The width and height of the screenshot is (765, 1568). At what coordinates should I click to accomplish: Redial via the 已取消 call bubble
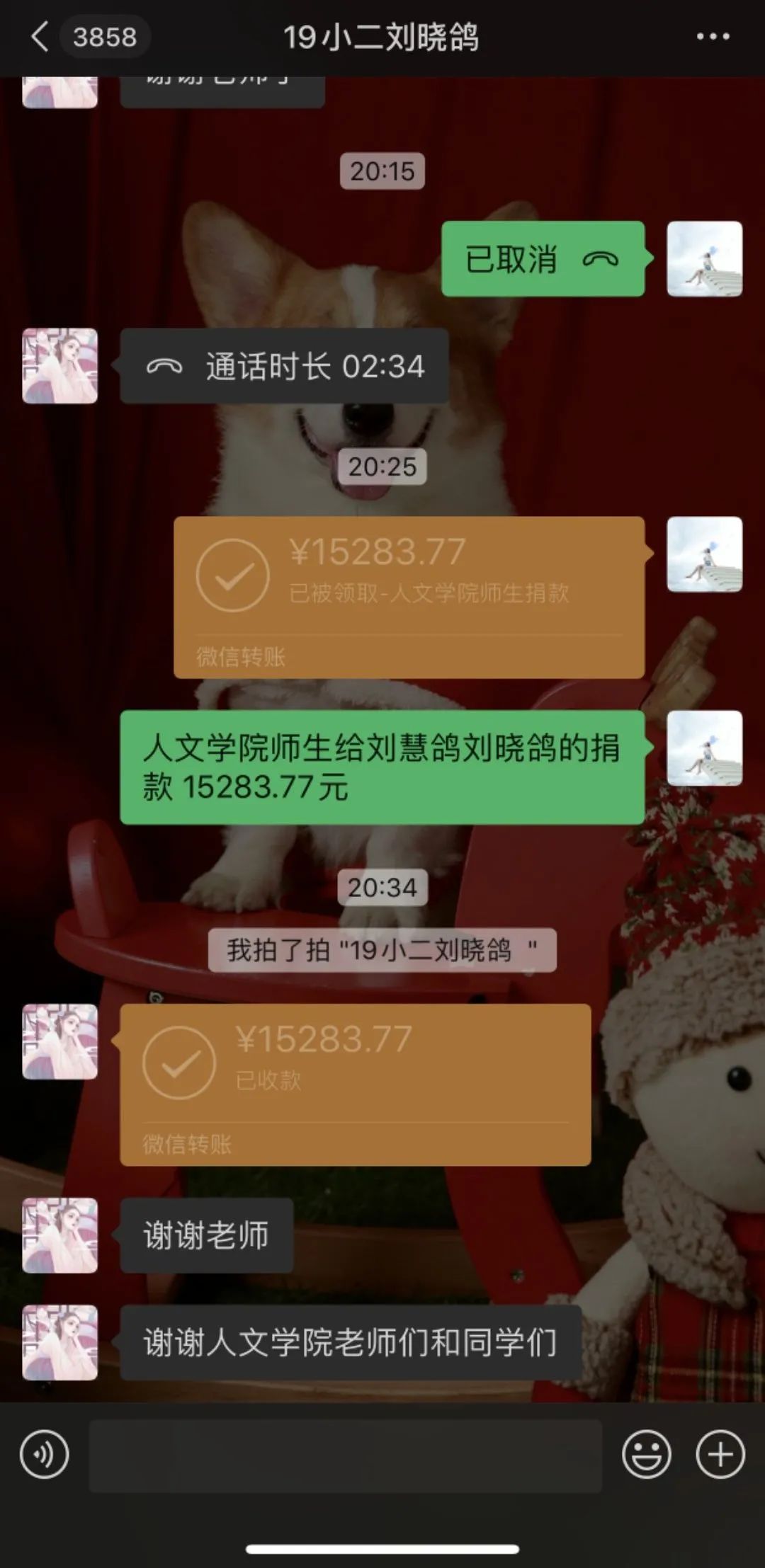pyautogui.click(x=543, y=259)
